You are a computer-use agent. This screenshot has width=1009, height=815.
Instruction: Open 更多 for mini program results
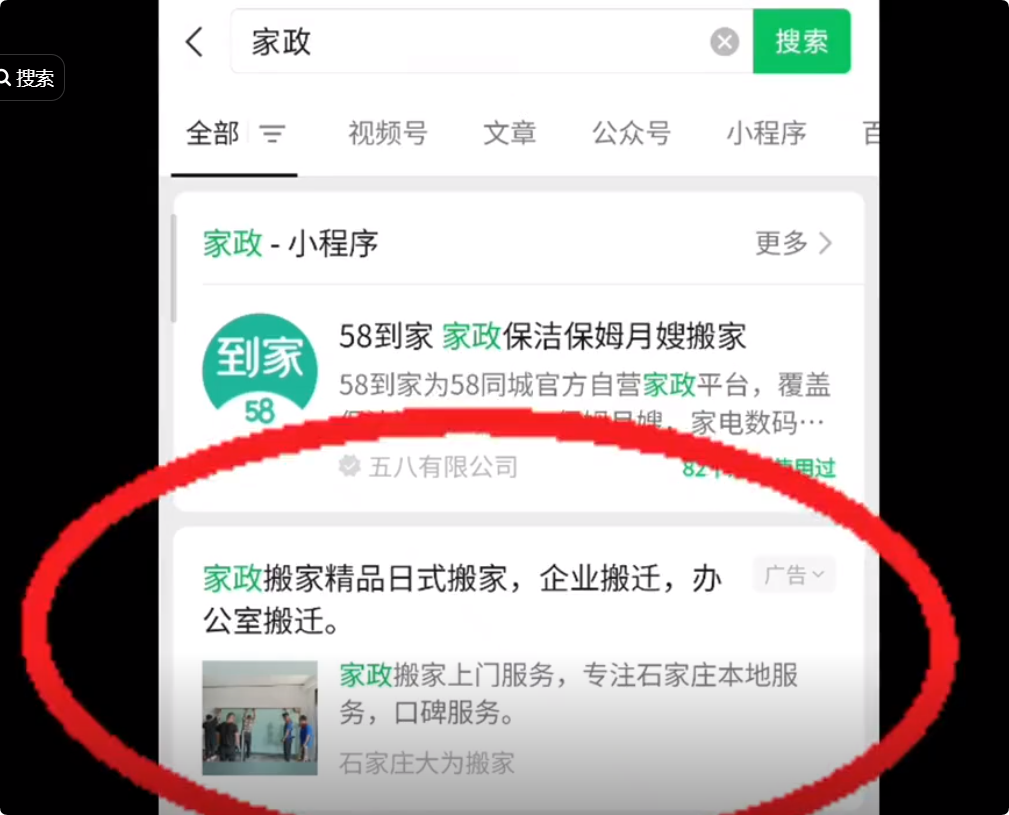(x=794, y=243)
